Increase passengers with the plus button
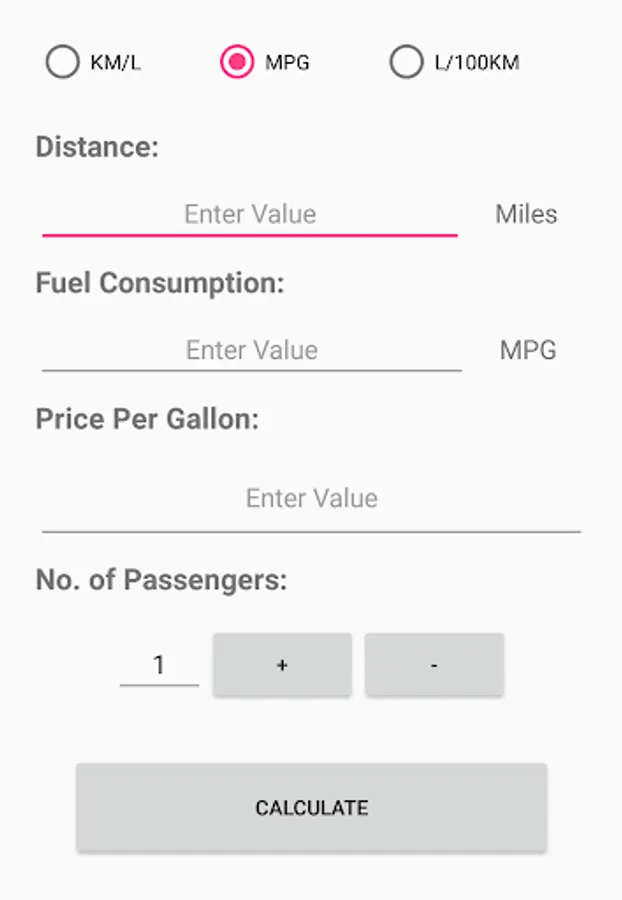The width and height of the screenshot is (622, 900). coord(282,665)
